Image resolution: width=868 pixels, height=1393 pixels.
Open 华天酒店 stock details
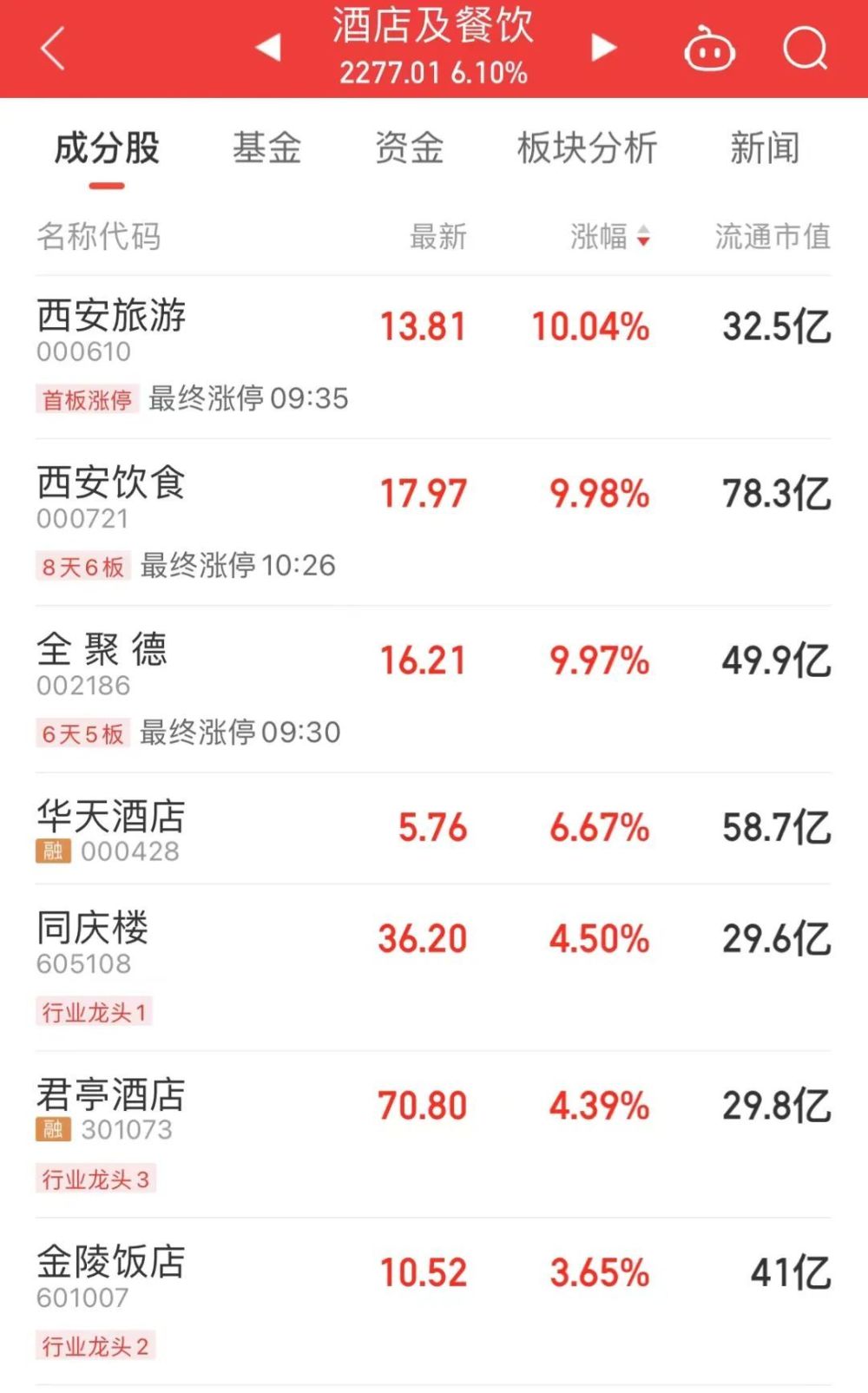tap(111, 817)
